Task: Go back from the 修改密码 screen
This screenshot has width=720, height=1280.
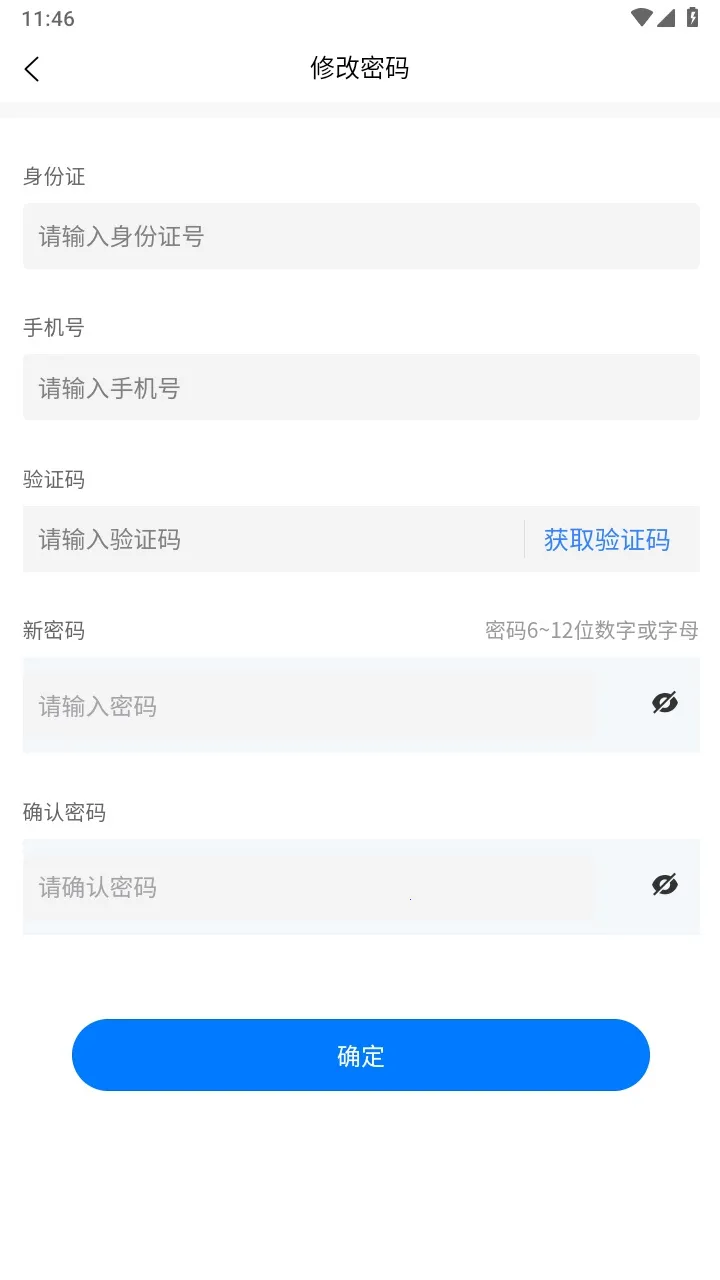Action: click(32, 68)
